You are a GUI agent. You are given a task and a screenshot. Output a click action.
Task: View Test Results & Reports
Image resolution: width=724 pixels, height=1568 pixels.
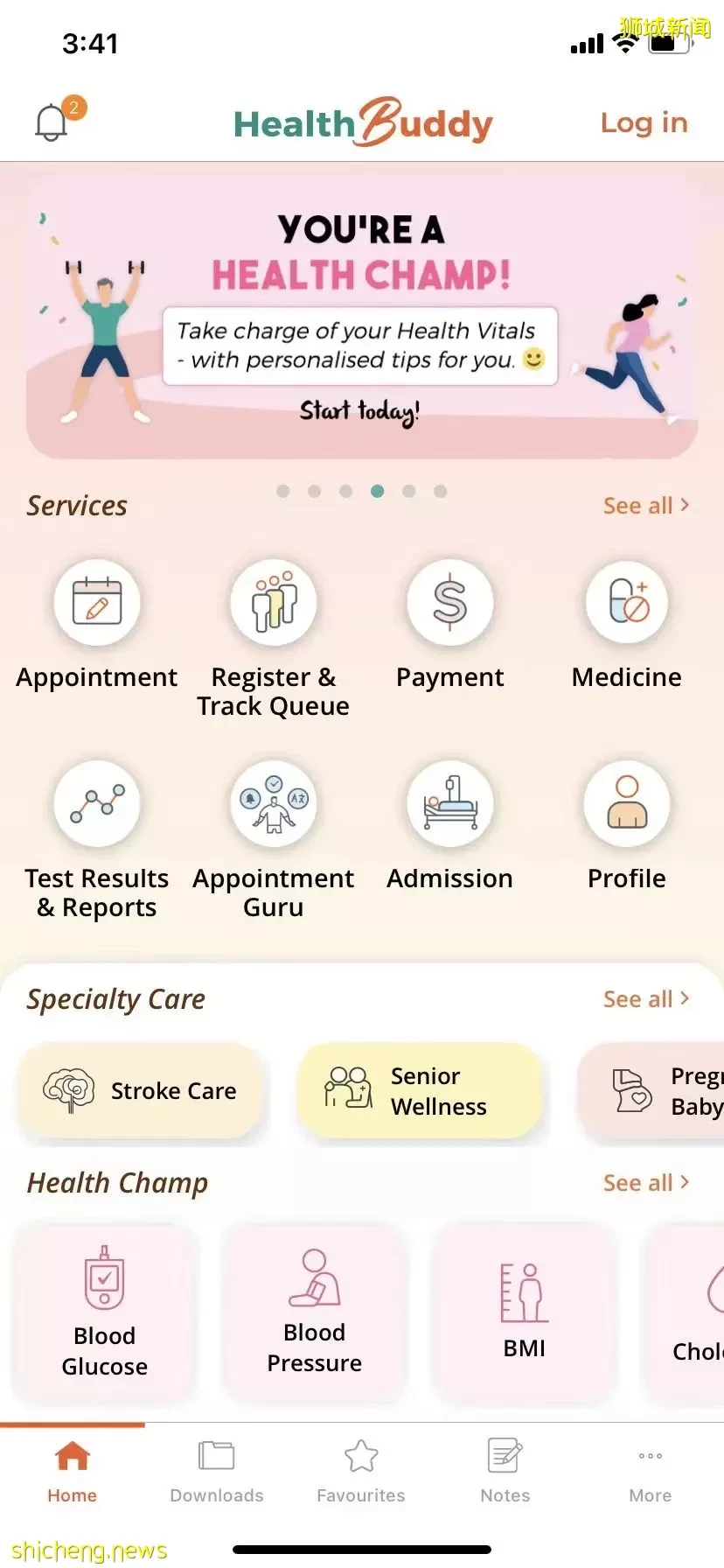point(97,804)
